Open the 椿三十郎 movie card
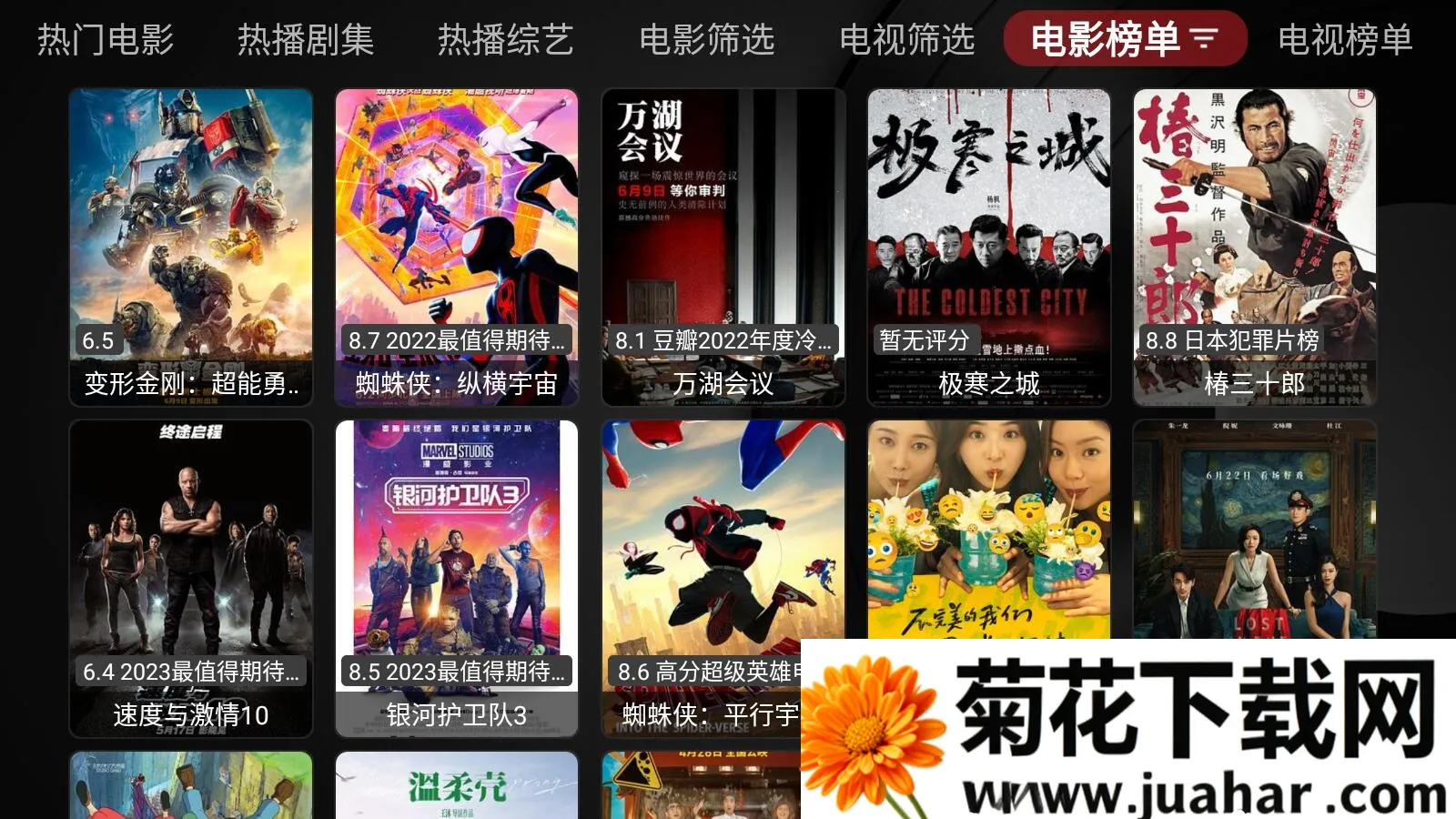 [x=1255, y=246]
